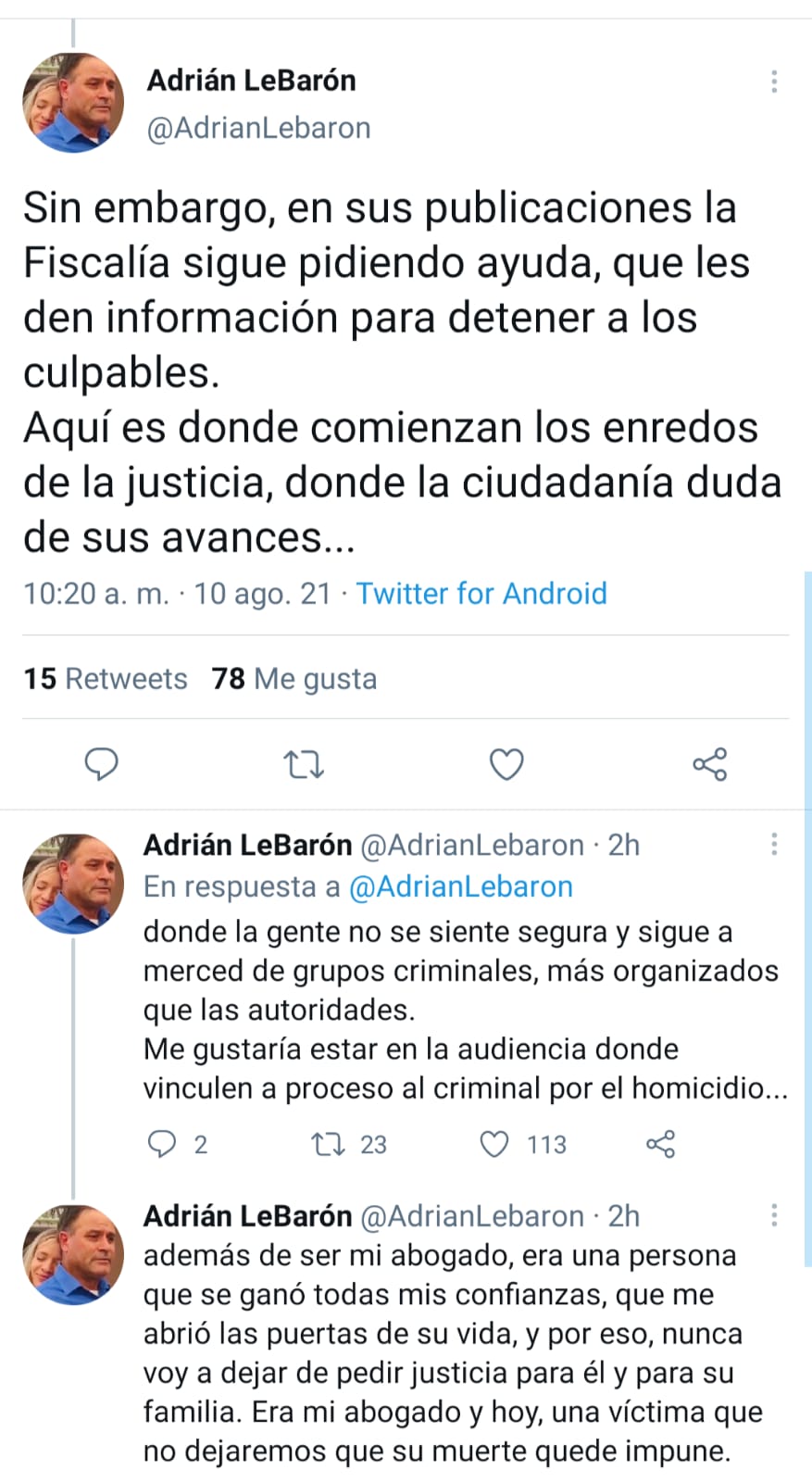Share the reply about 'grupos criminales'
Image resolution: width=812 pixels, height=1482 pixels.
pos(660,1145)
